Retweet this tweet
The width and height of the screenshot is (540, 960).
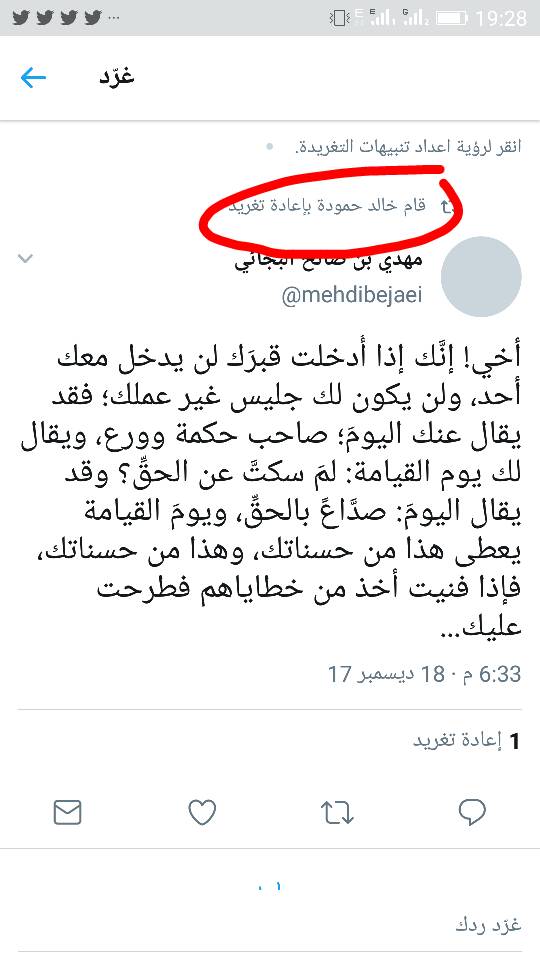(x=337, y=812)
